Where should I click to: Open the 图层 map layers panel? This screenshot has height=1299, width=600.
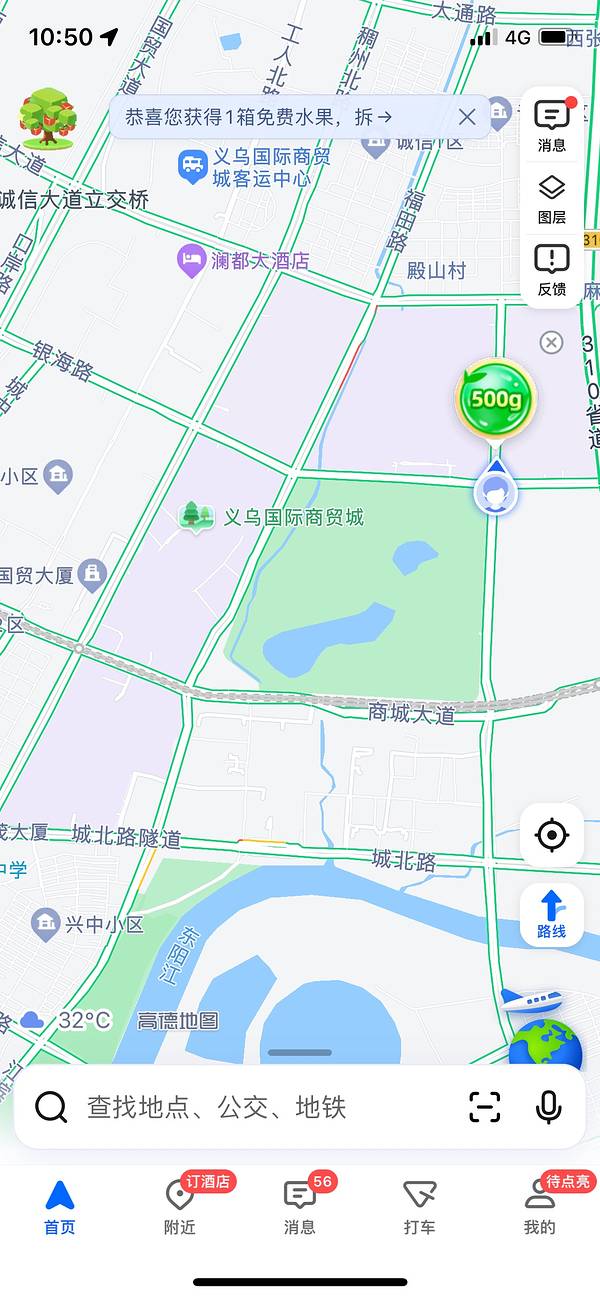(552, 198)
